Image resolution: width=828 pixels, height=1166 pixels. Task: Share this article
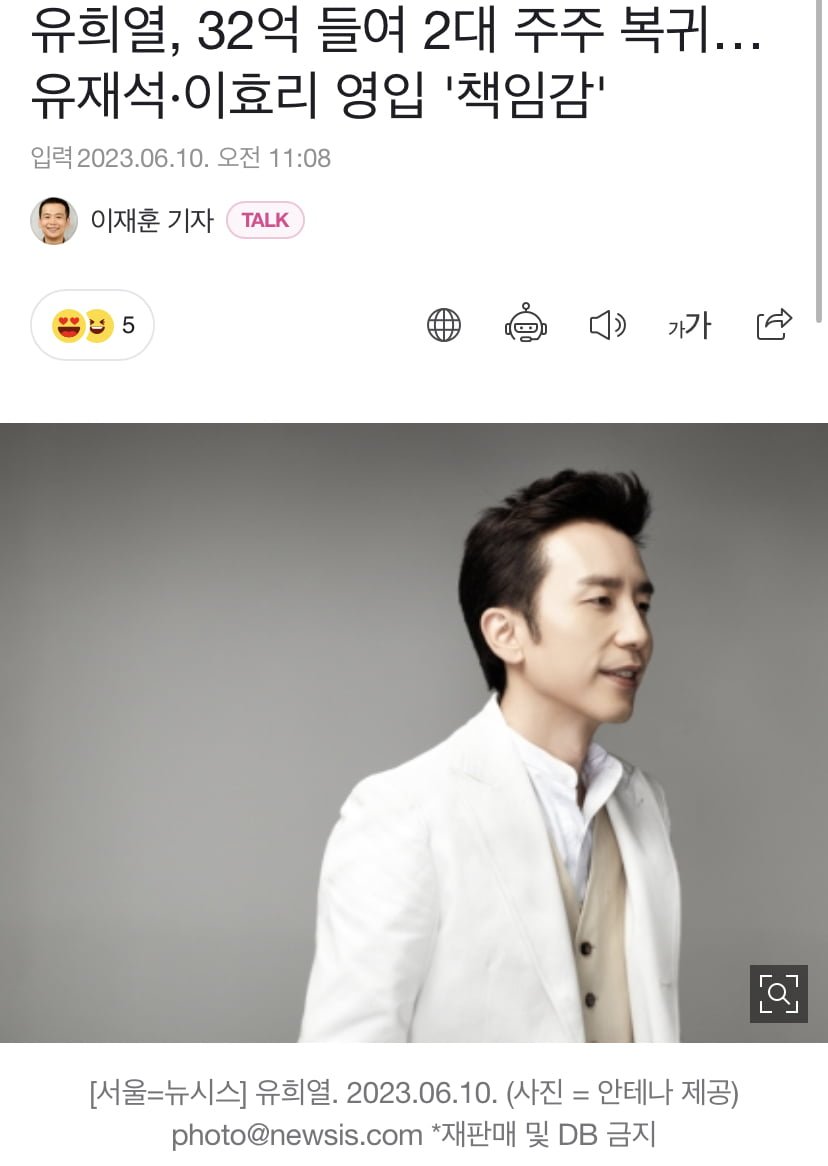point(774,324)
